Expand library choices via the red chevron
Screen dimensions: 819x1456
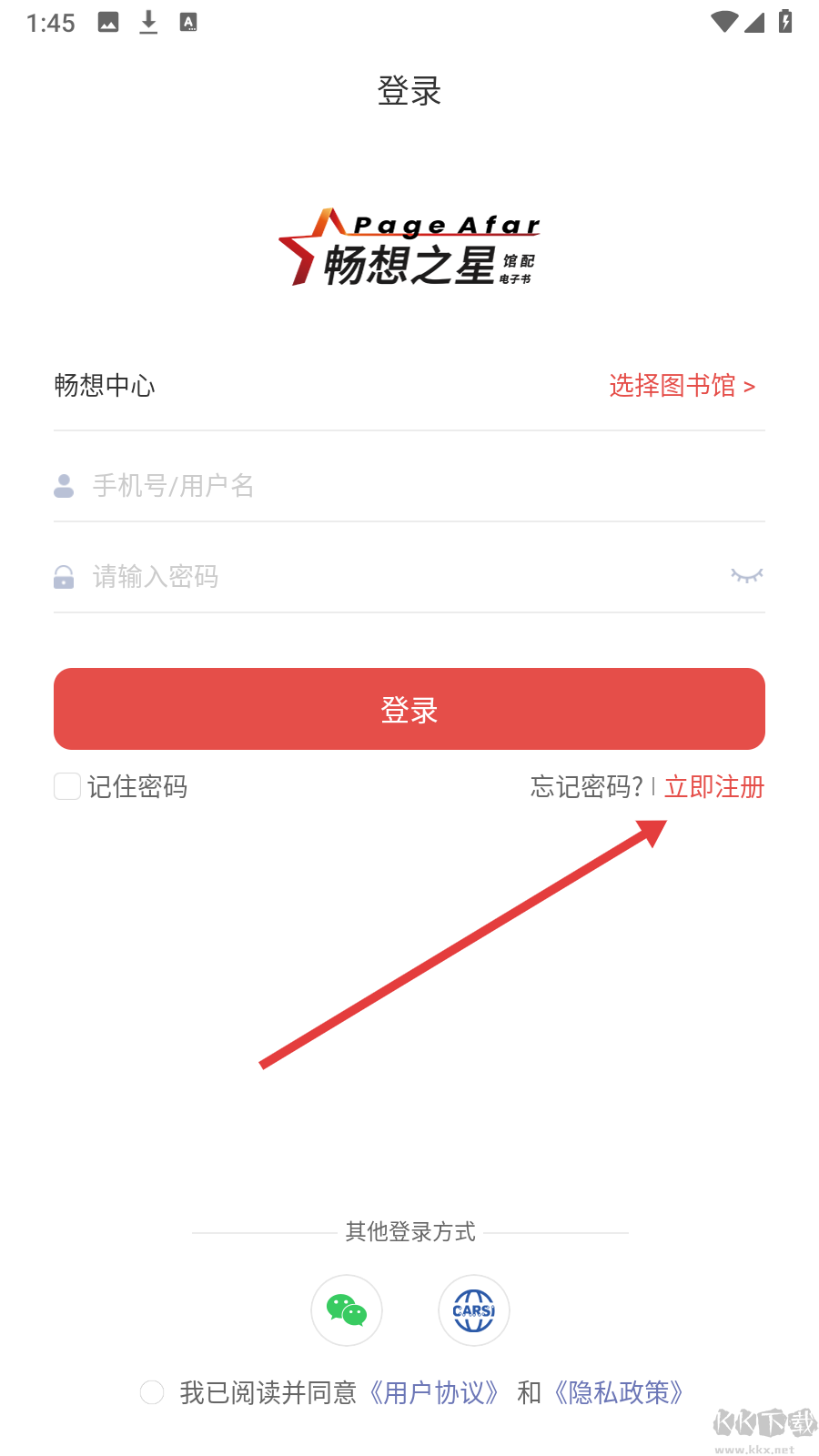click(752, 386)
